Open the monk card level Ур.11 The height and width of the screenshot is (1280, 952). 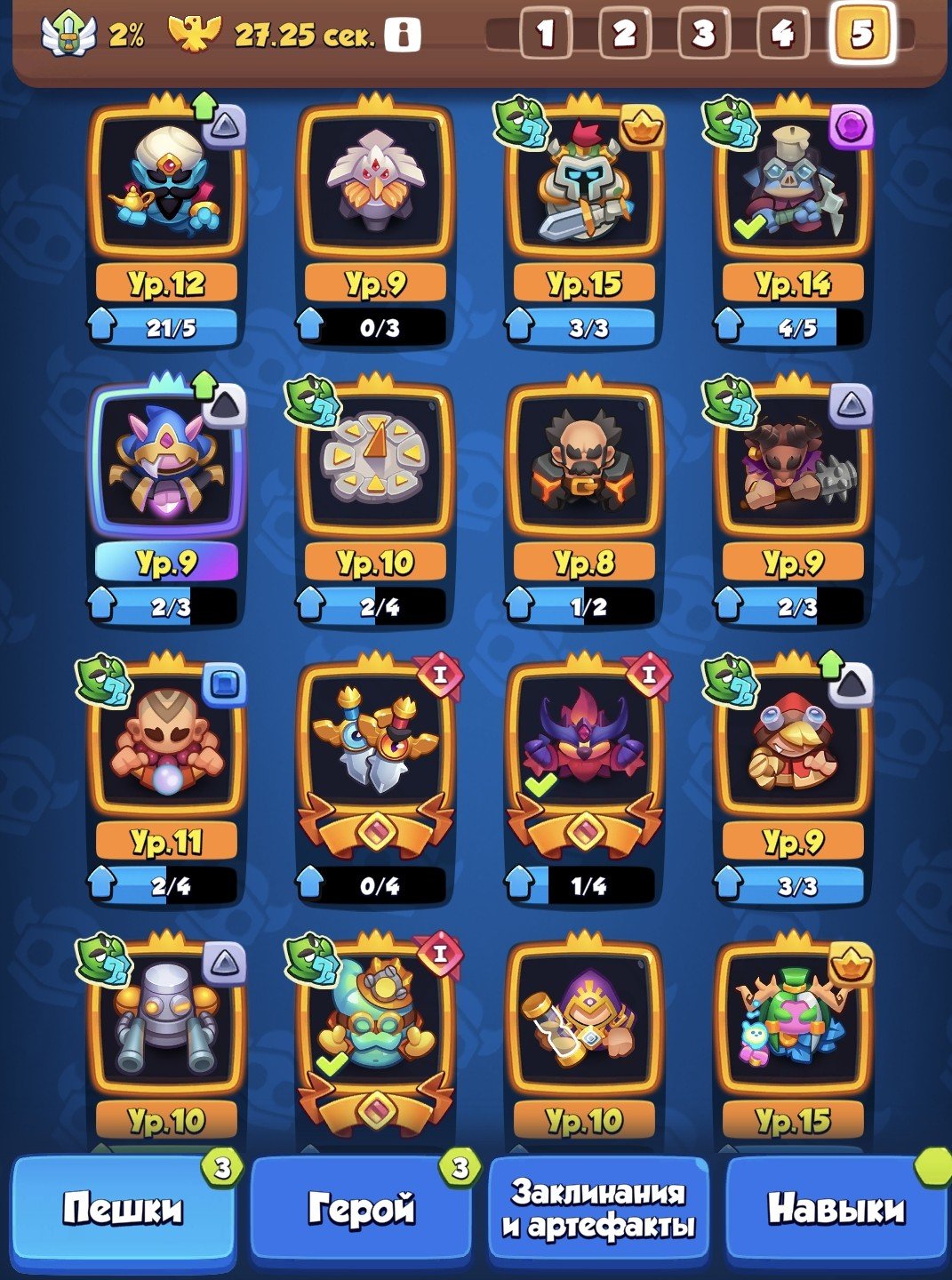pos(166,780)
